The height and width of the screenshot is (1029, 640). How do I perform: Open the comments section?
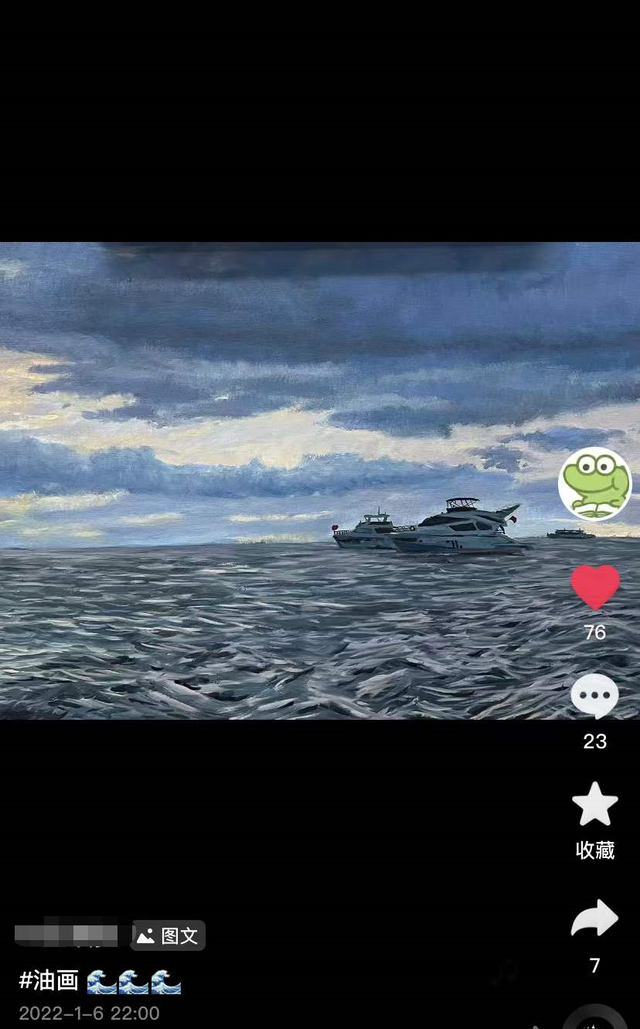pyautogui.click(x=595, y=697)
